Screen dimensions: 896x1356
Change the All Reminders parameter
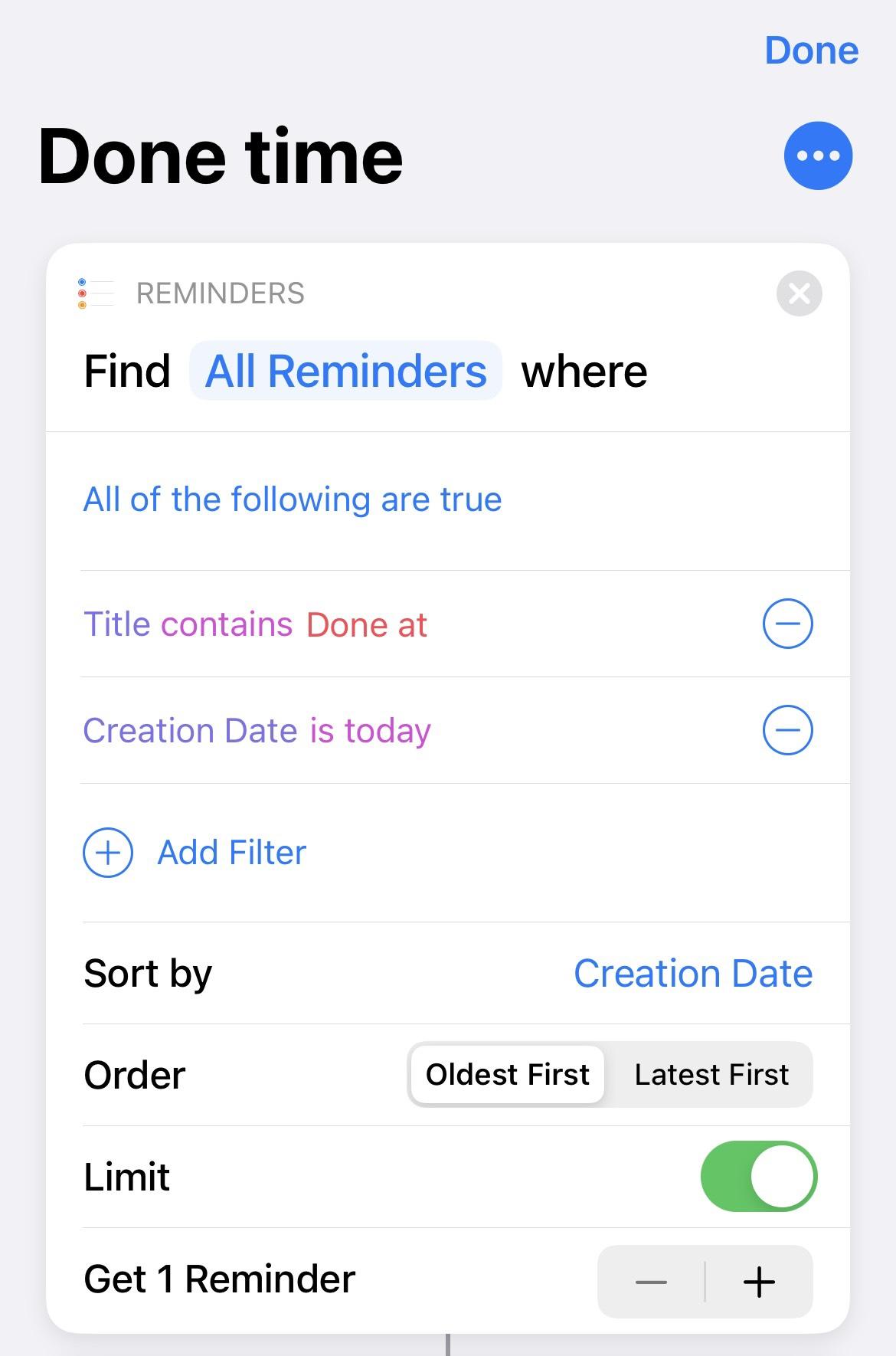345,372
